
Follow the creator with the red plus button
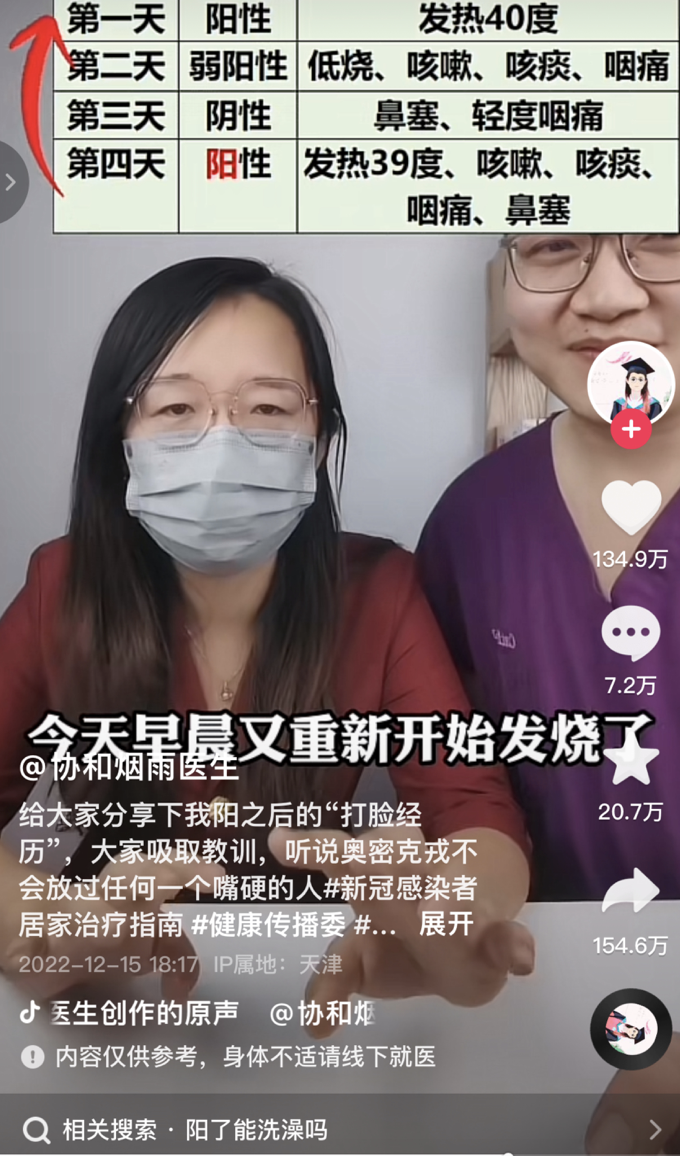631,430
